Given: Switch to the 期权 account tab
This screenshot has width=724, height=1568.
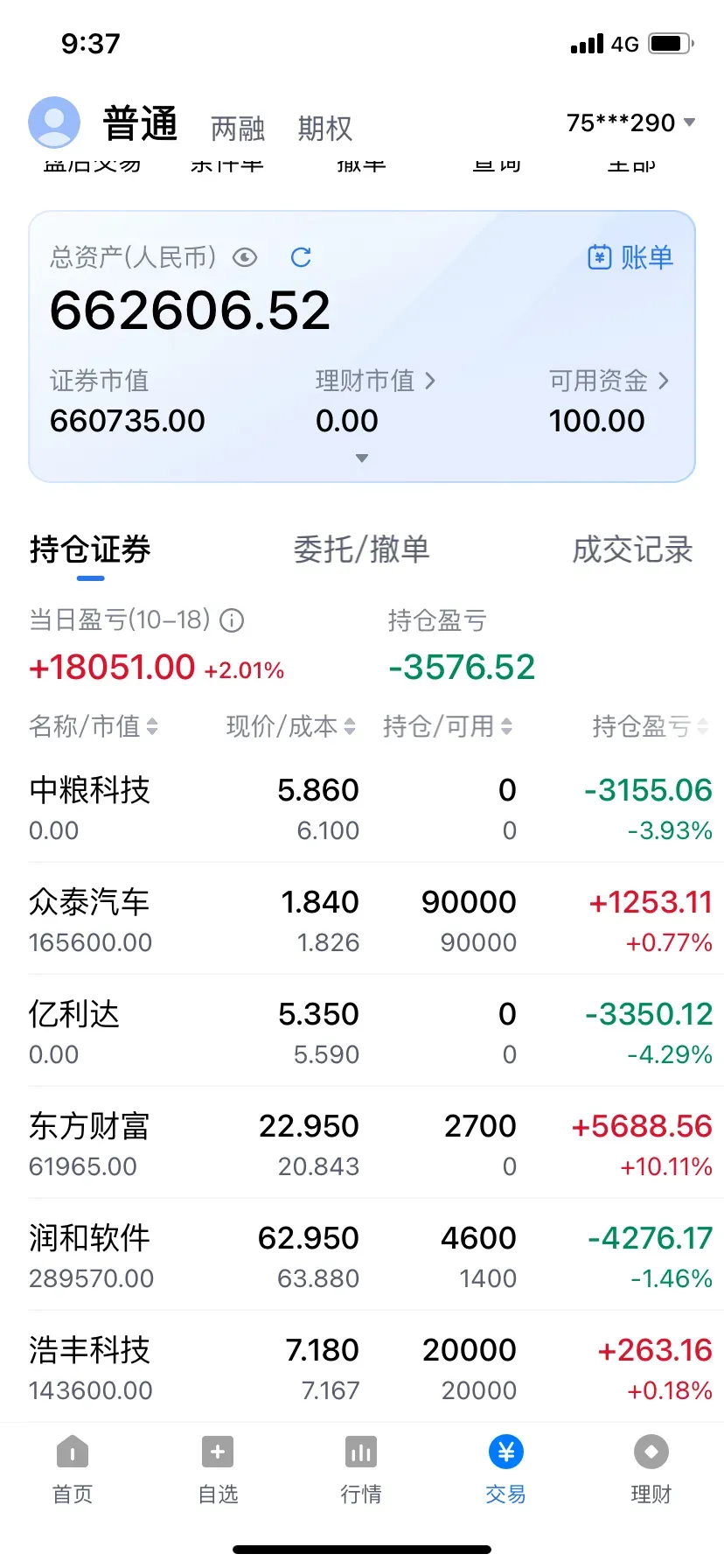Looking at the screenshot, I should pyautogui.click(x=324, y=129).
